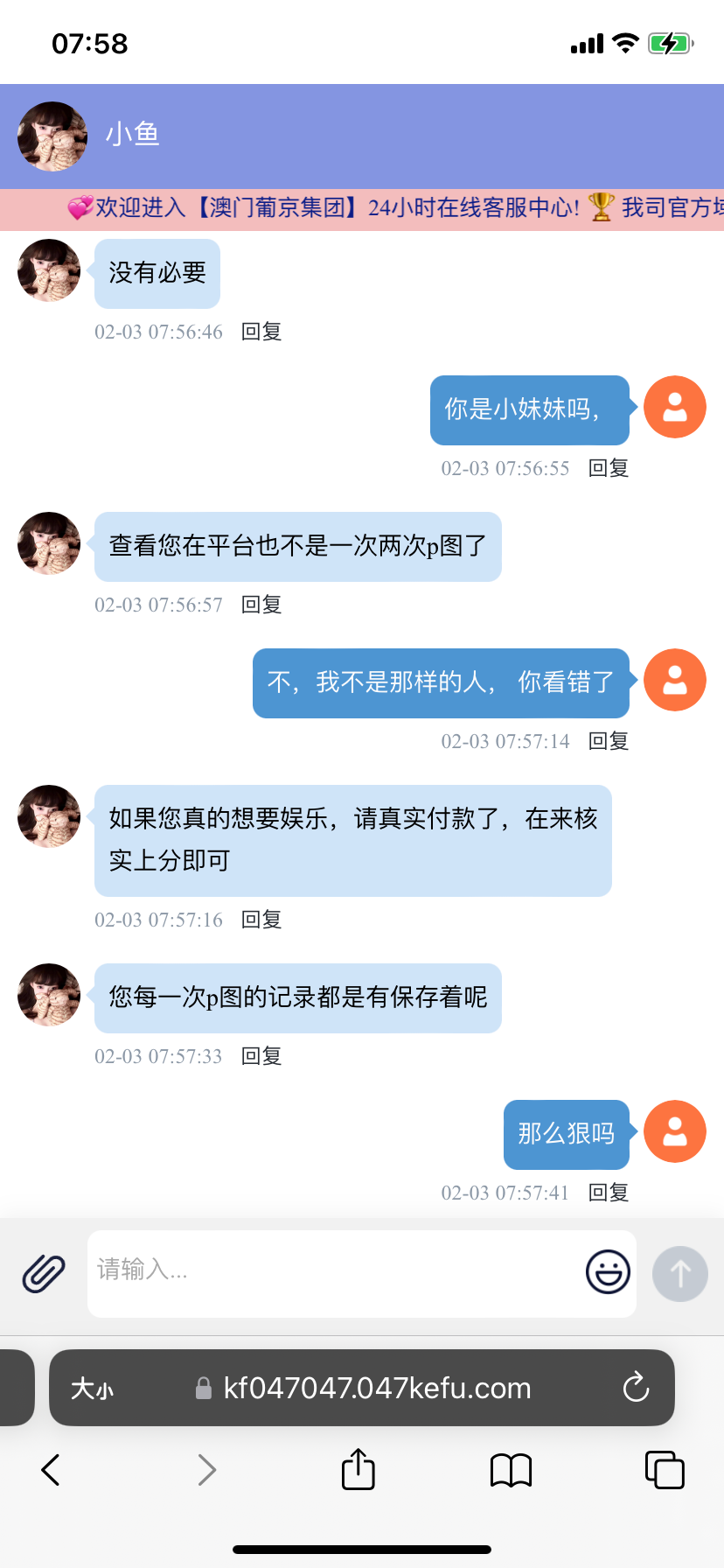This screenshot has height=1568, width=724.
Task: Reply to message ending 在来核实上分即可
Action: [x=261, y=920]
